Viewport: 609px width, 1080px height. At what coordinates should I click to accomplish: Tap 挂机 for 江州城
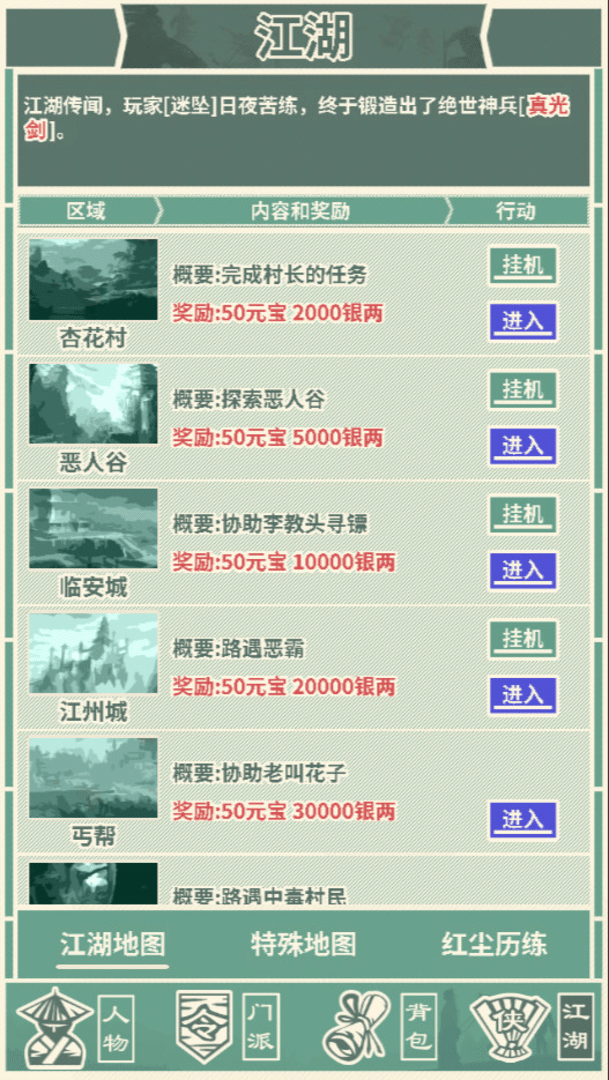523,639
